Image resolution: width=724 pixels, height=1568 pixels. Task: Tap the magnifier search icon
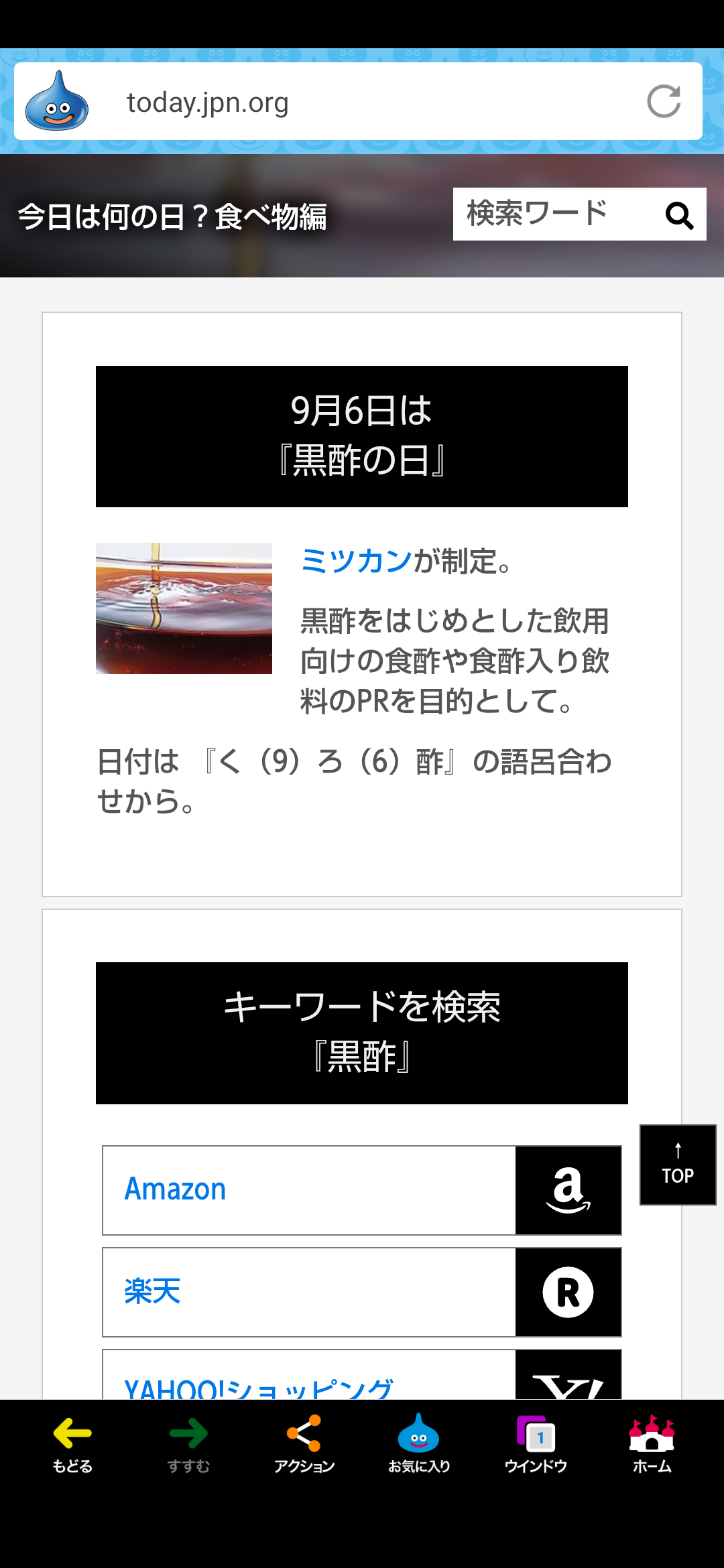[679, 215]
